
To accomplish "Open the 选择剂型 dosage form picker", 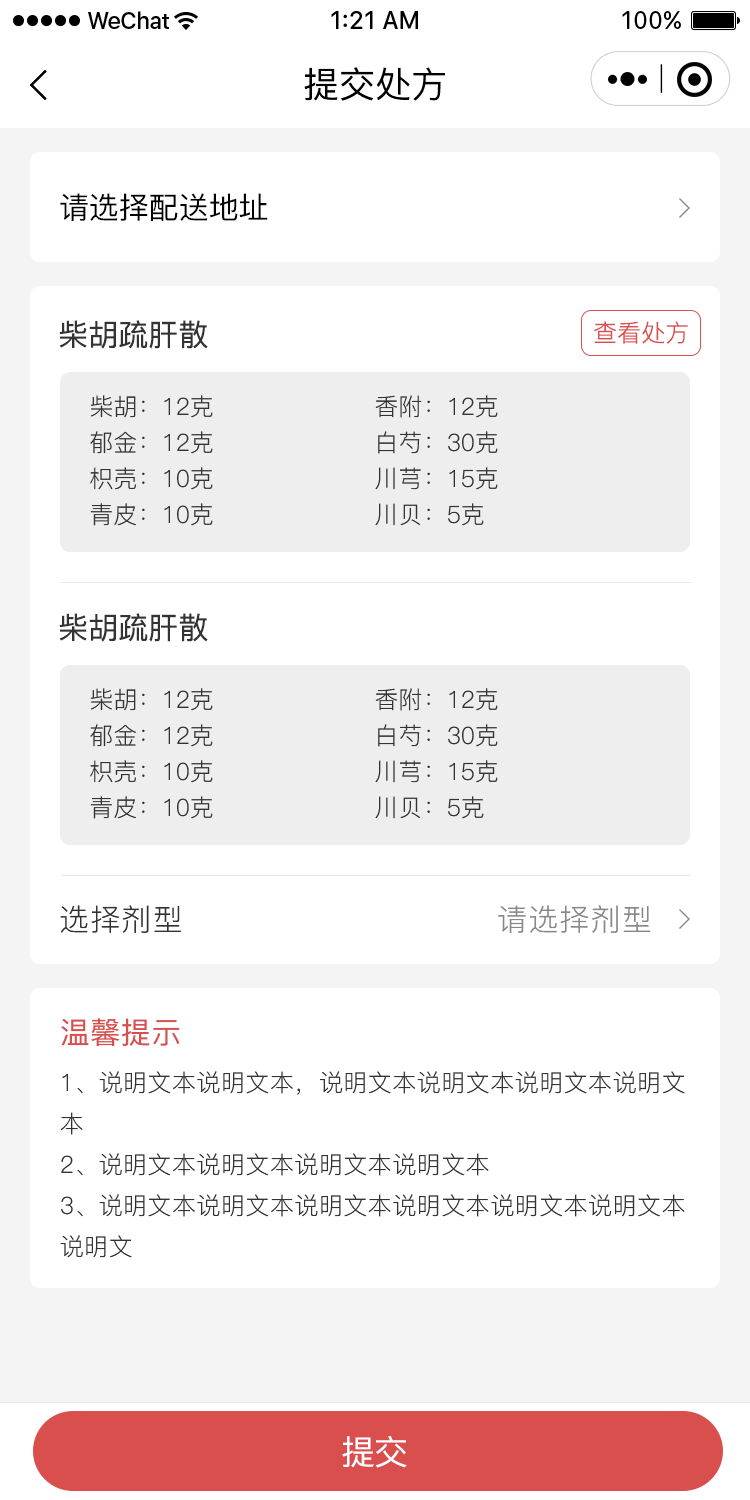I will click(x=375, y=919).
